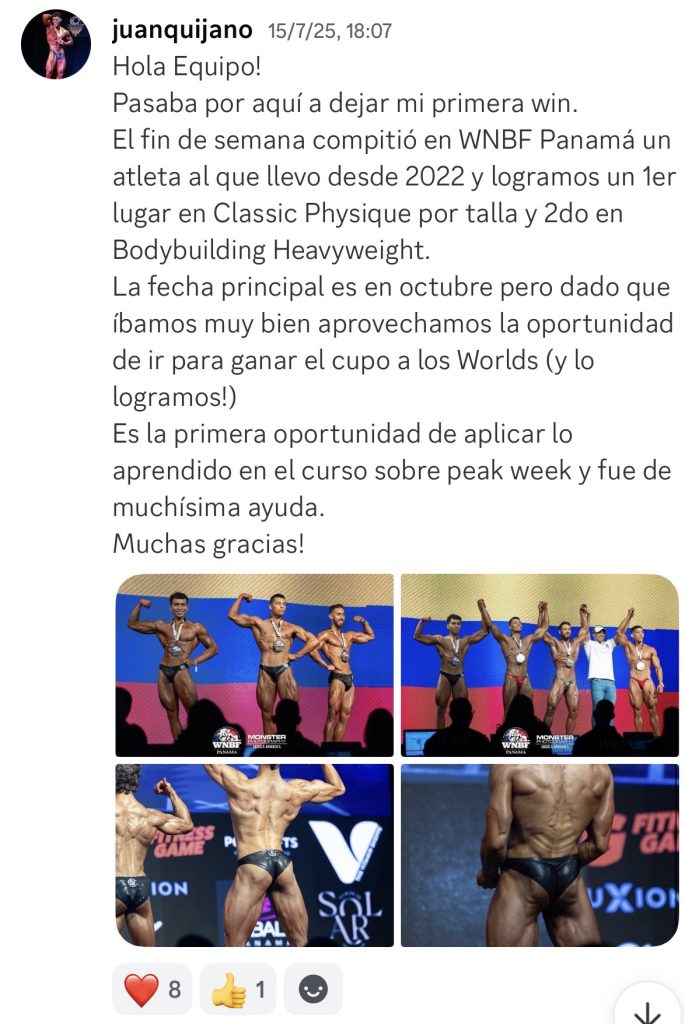Tap the juanquijano username
This screenshot has height=1024, width=685.
(x=182, y=31)
